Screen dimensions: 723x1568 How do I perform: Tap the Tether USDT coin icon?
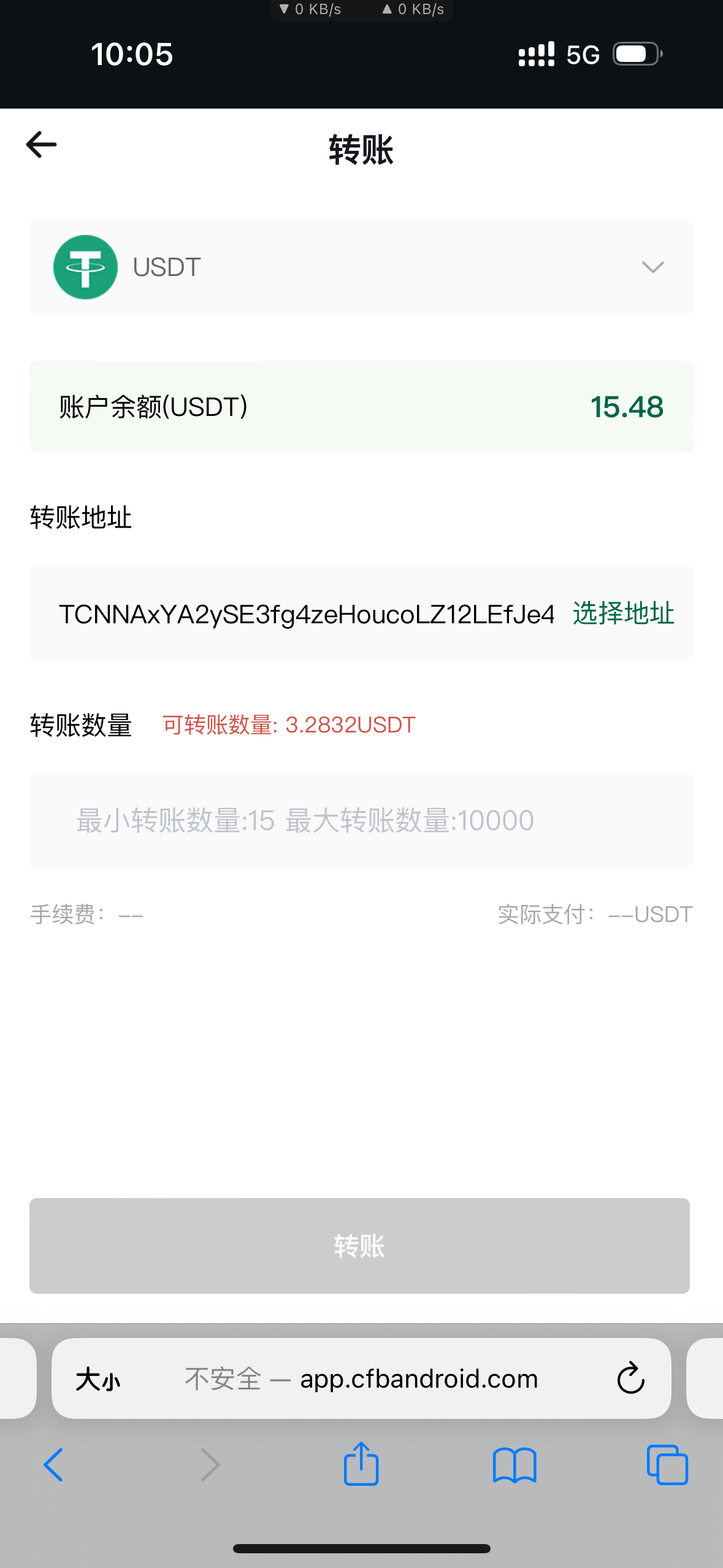[85, 266]
